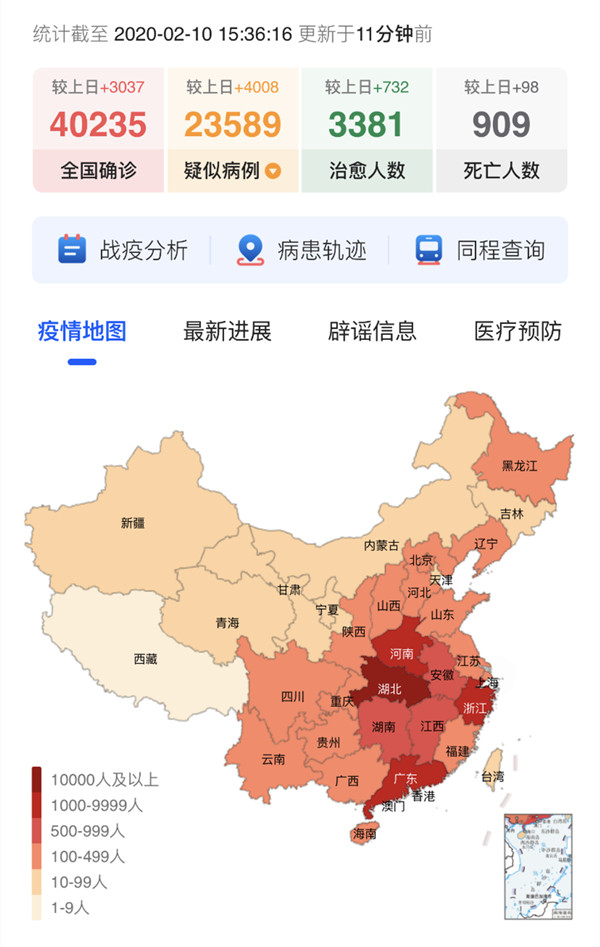The image size is (600, 947).
Task: Open 战疫分析 analysis
Action: tap(123, 250)
